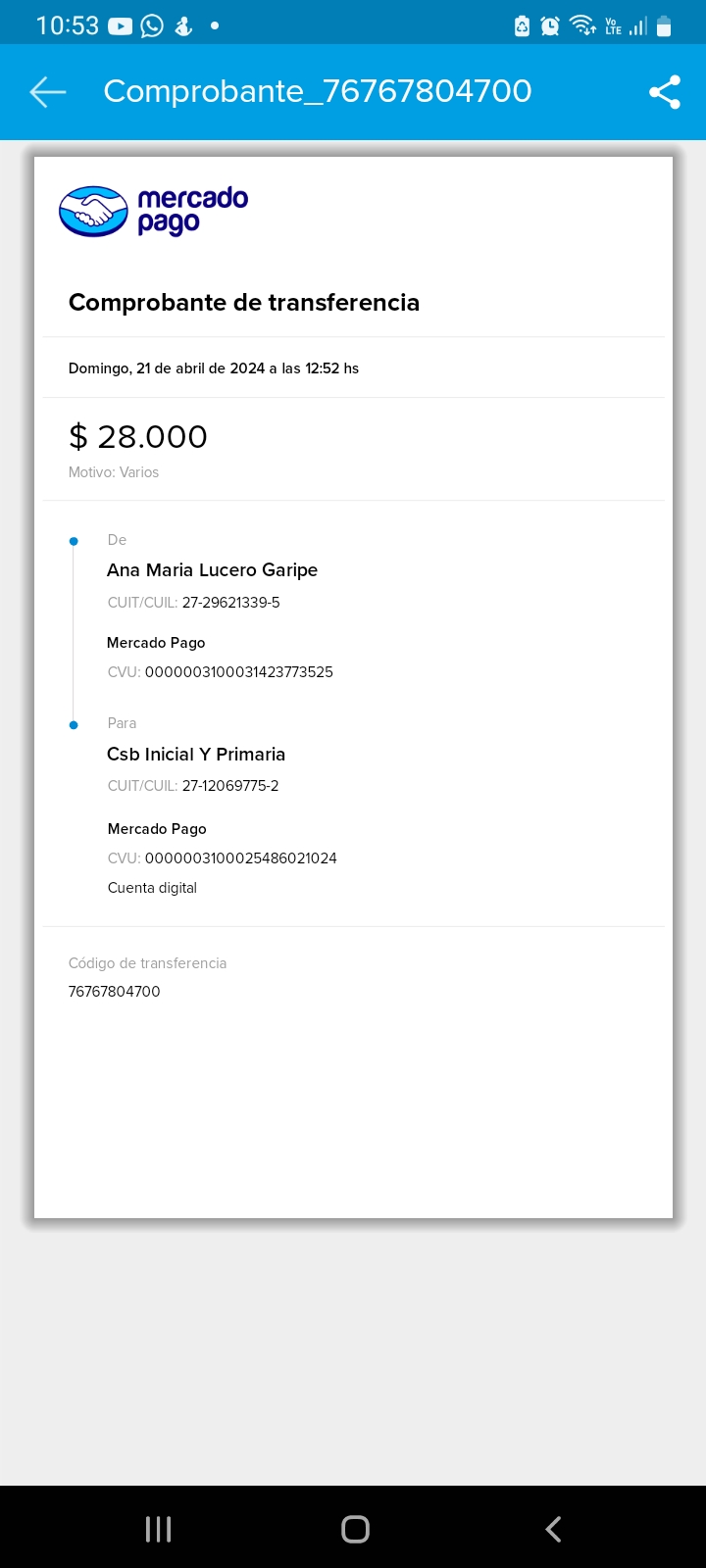
Task: Go back using the app bar arrow
Action: tap(47, 92)
